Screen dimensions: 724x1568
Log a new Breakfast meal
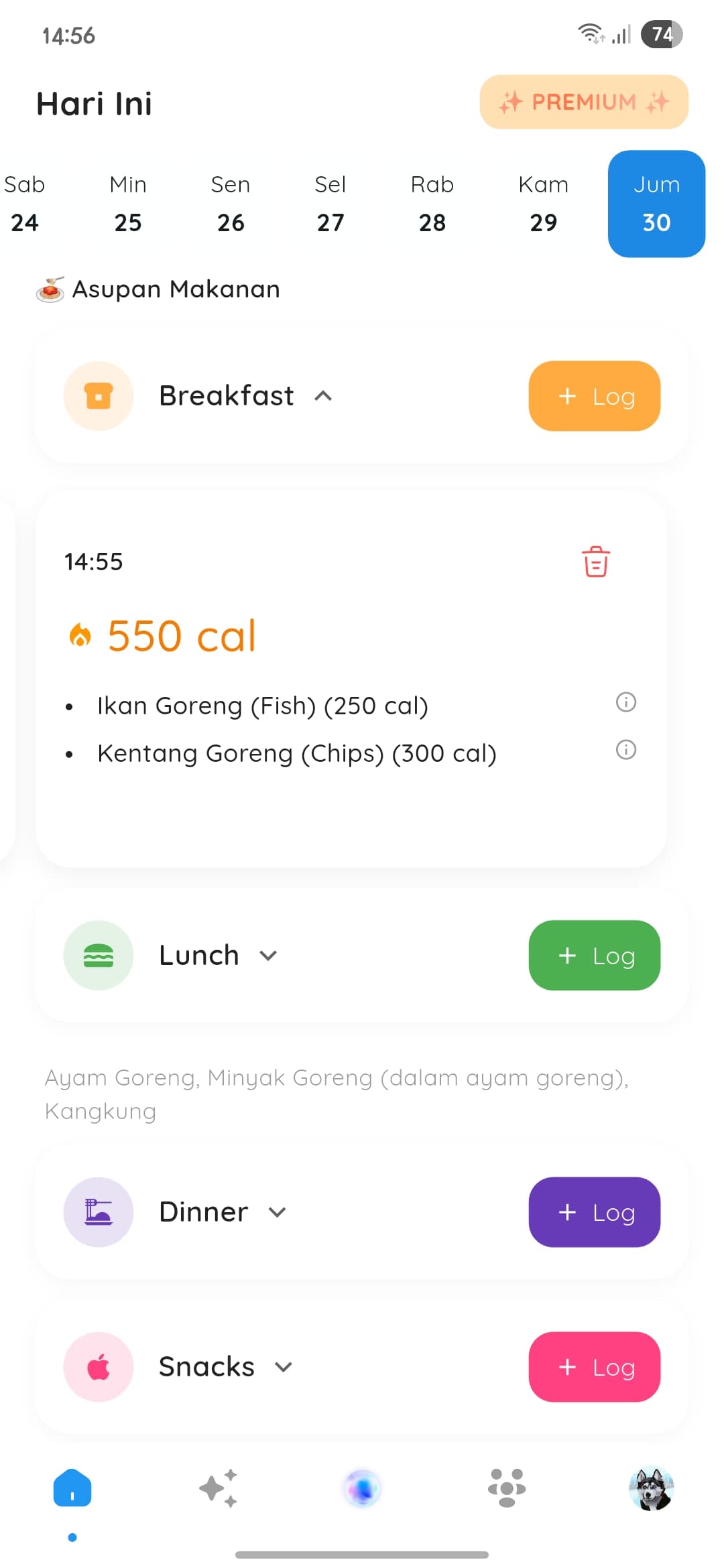594,395
